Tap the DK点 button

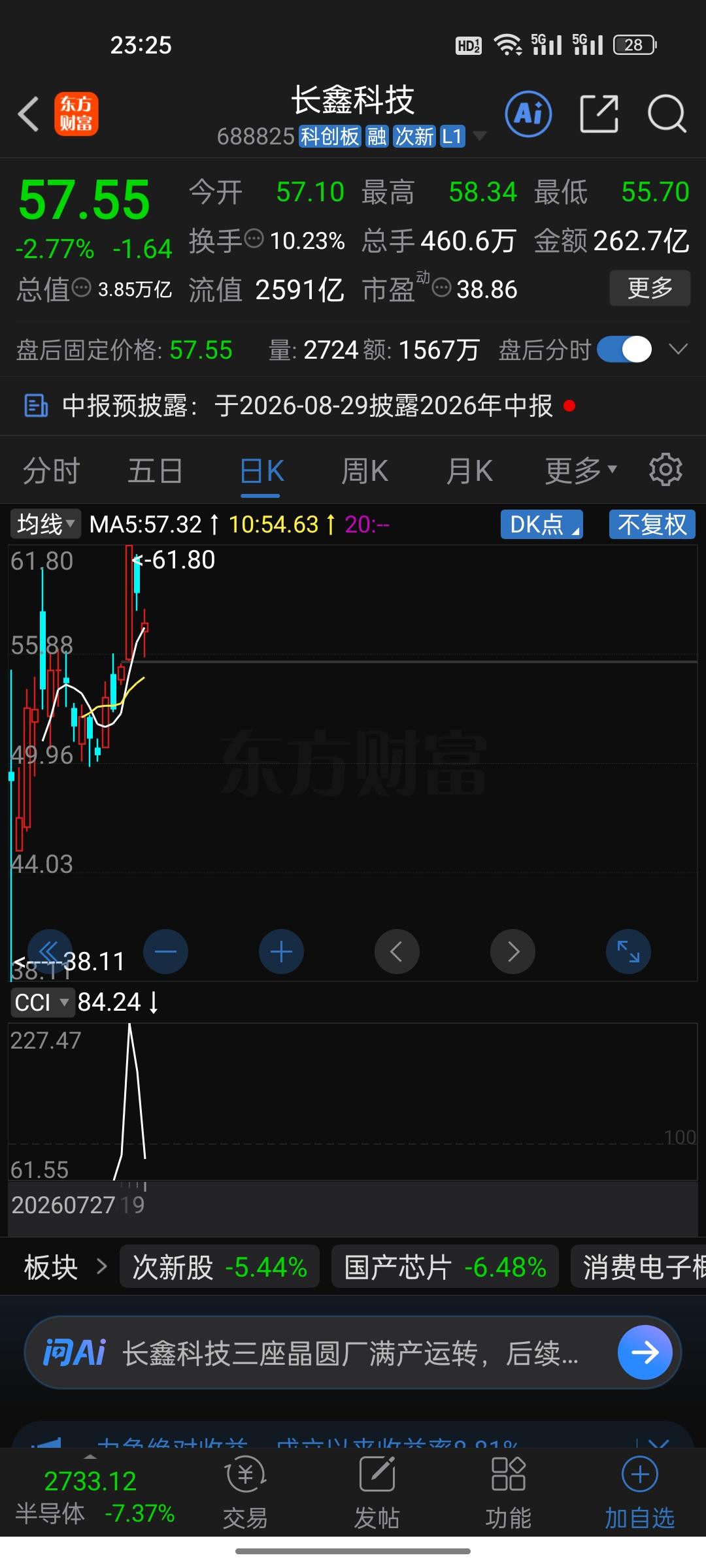tap(542, 524)
